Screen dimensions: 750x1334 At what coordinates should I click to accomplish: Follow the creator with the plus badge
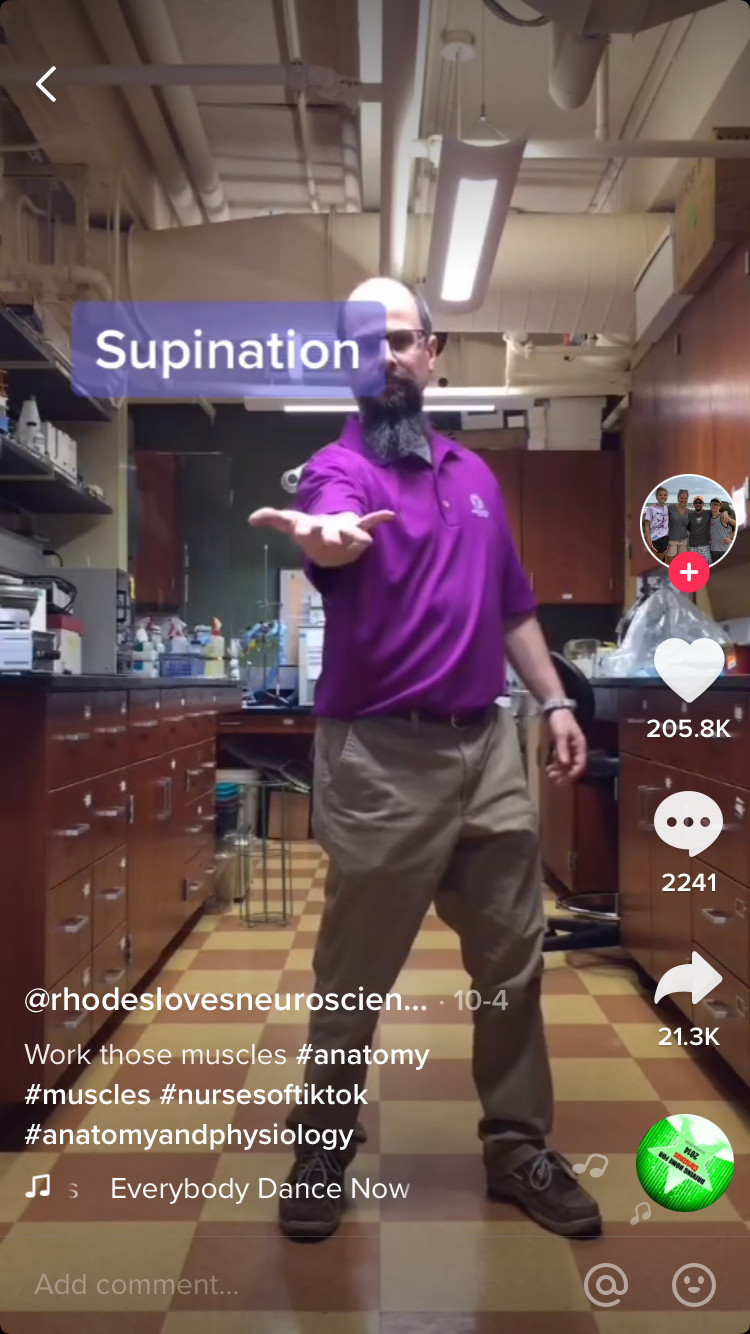688,573
